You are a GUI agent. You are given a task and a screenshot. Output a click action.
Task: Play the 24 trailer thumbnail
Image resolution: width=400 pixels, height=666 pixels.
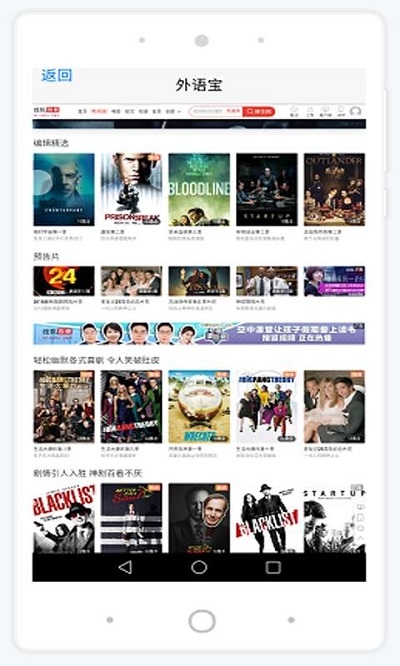[64, 281]
